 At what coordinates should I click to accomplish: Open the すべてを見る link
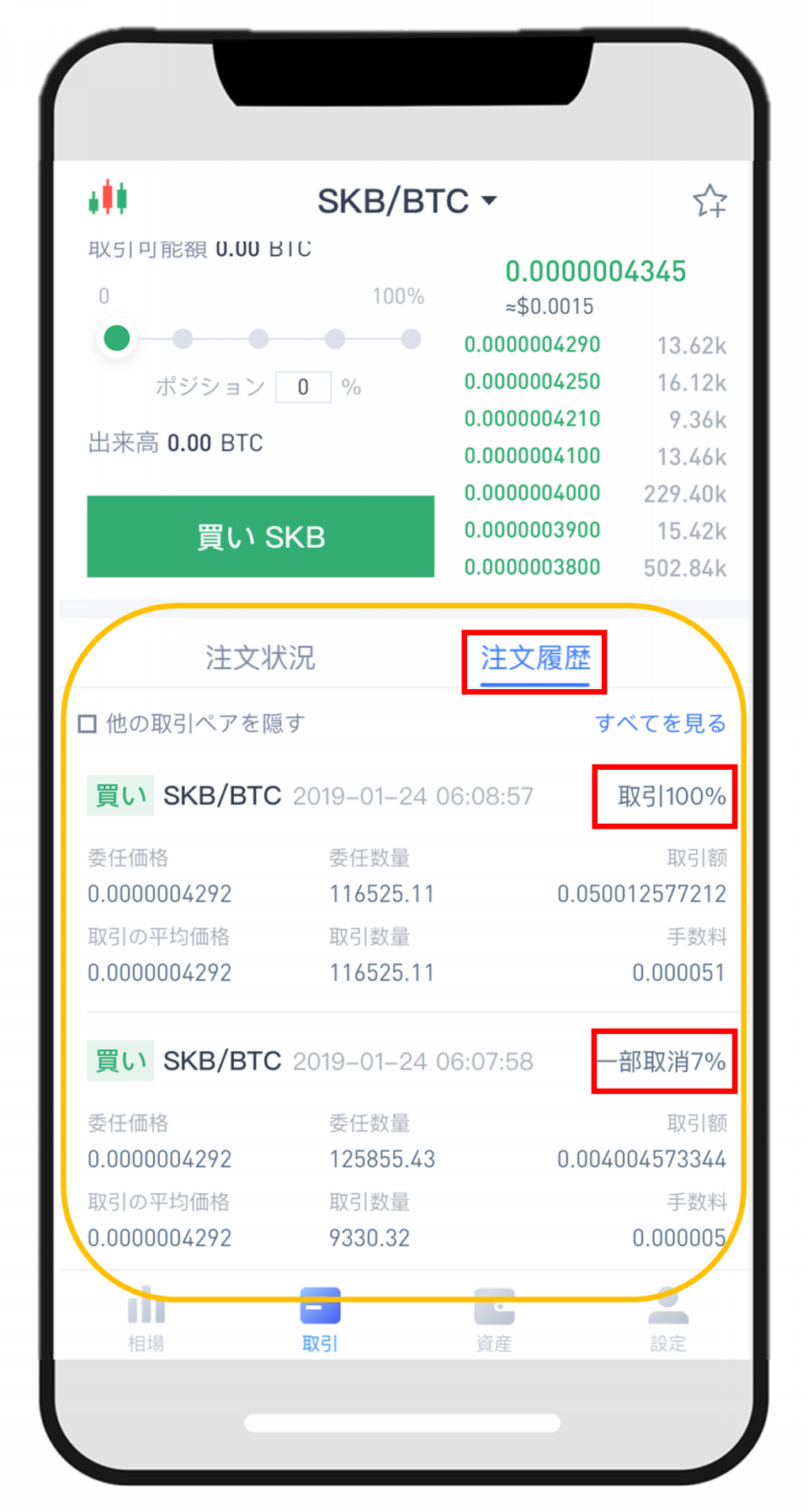[661, 723]
